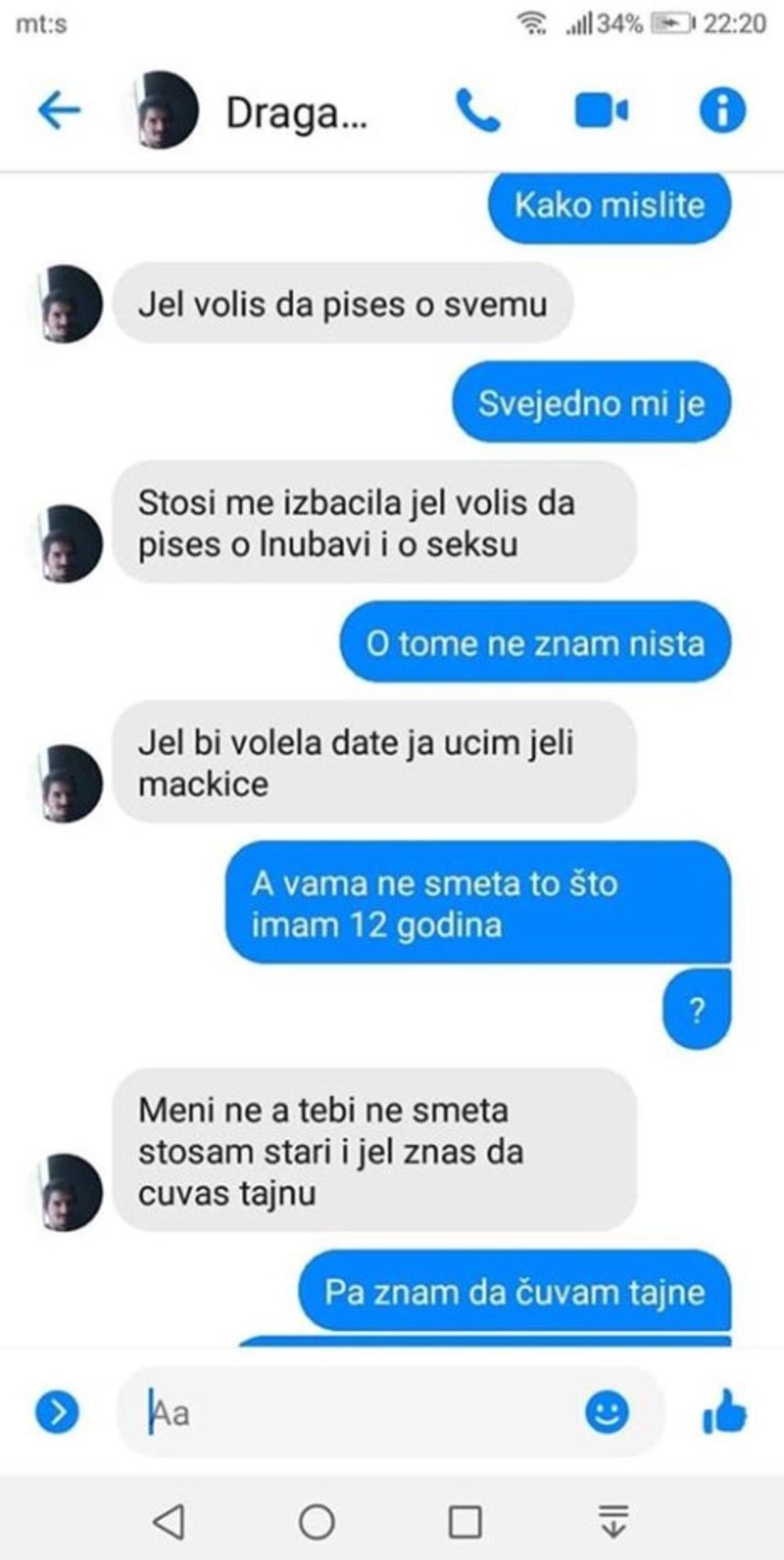This screenshot has width=784, height=1560.
Task: Tap the system back navigation button
Action: click(x=169, y=1522)
